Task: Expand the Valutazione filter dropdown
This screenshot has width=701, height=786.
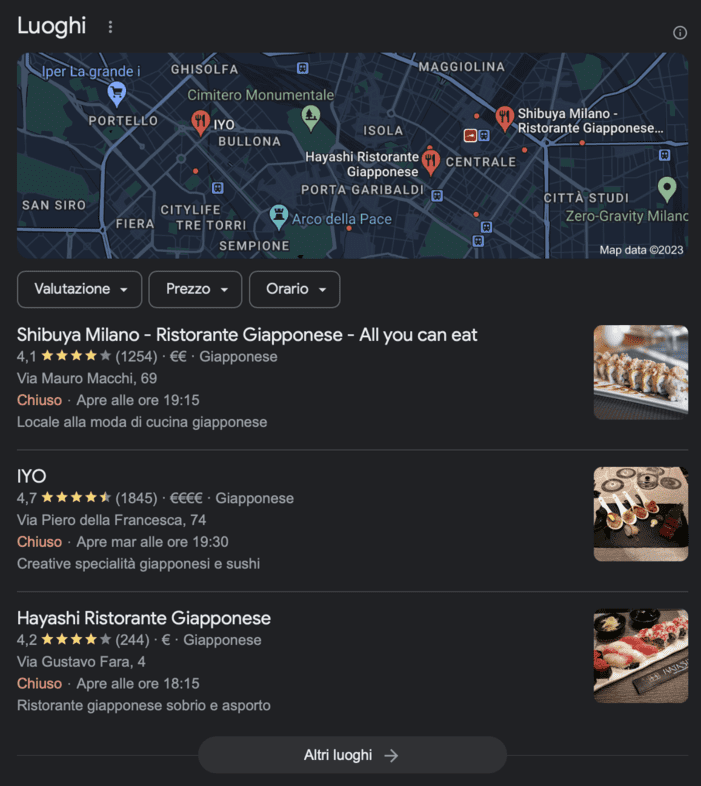Action: (80, 289)
